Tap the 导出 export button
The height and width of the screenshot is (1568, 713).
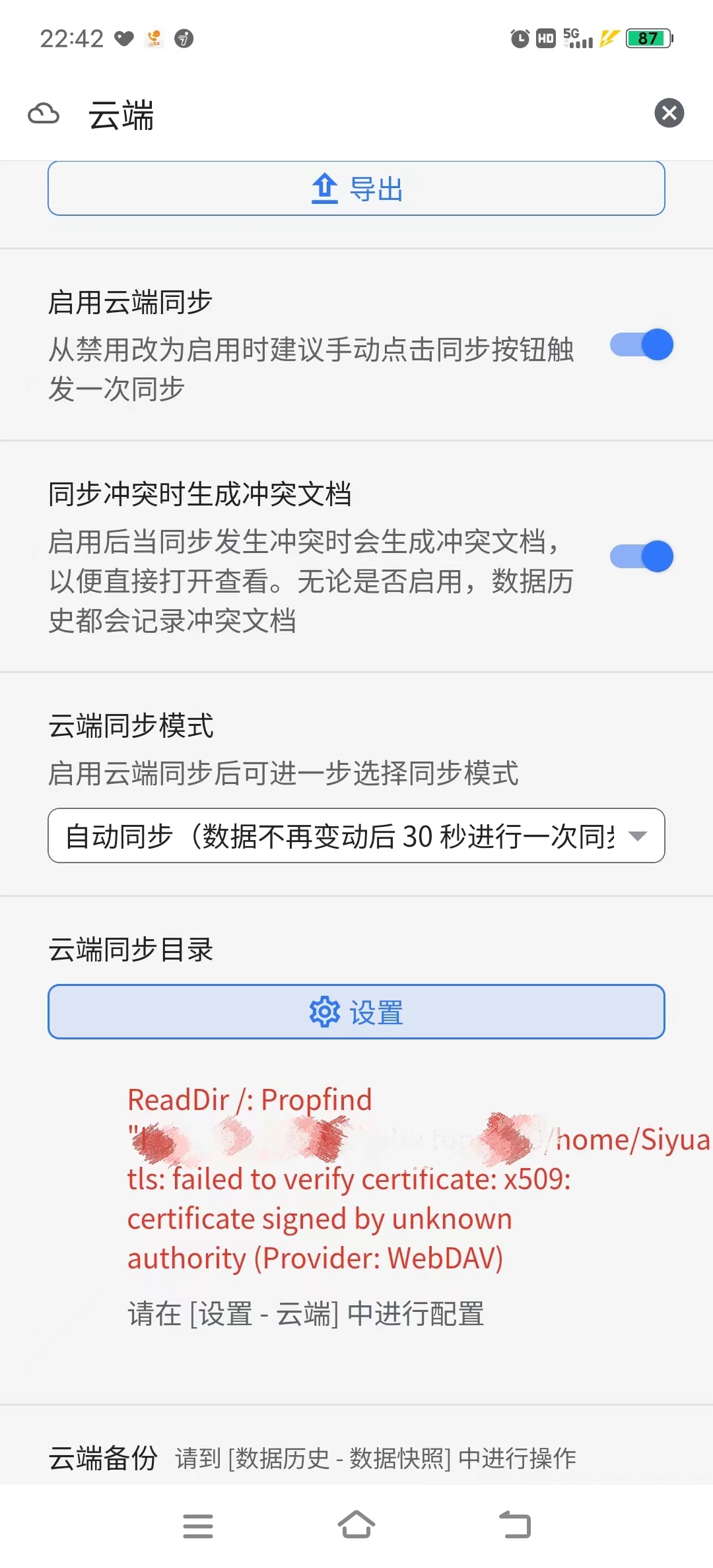(356, 189)
